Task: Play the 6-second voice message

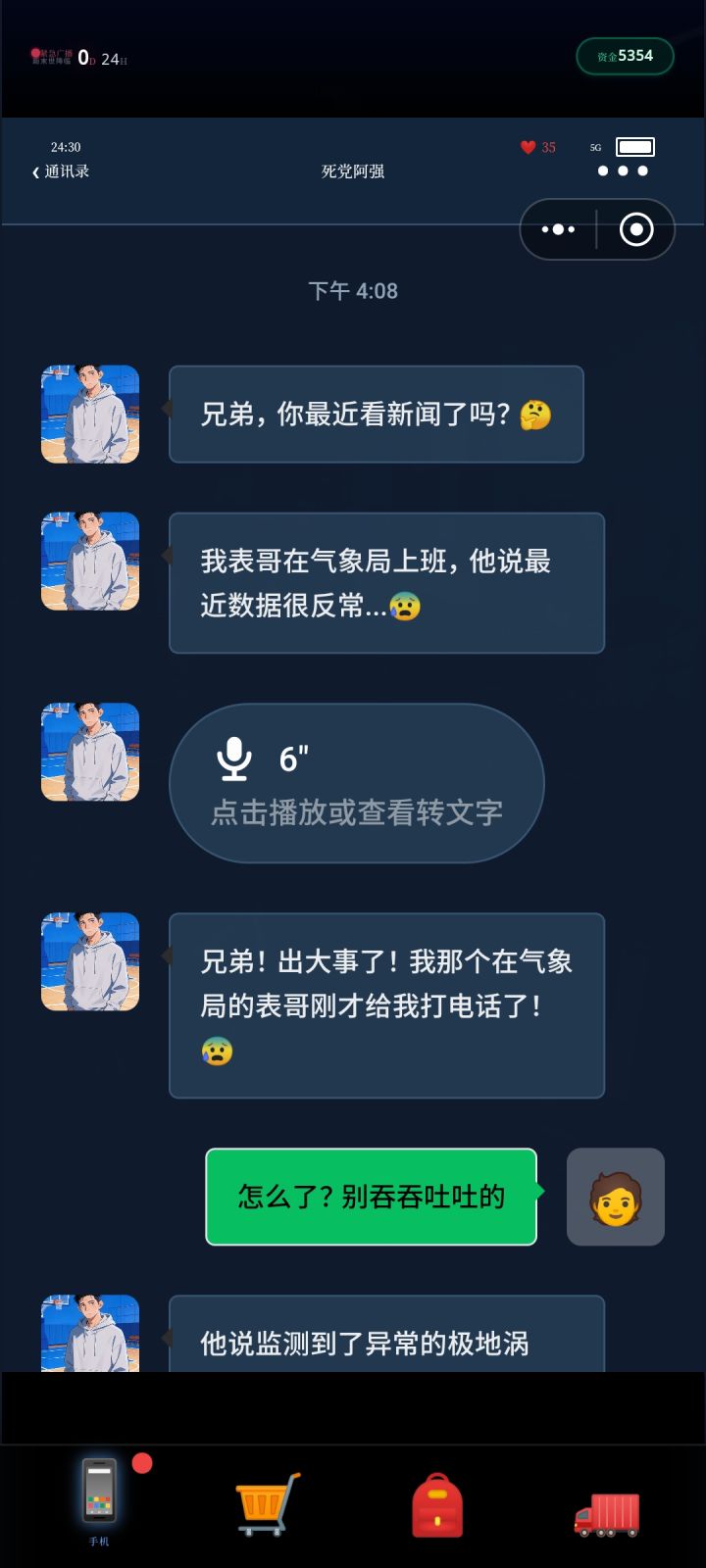Action: coord(357,783)
